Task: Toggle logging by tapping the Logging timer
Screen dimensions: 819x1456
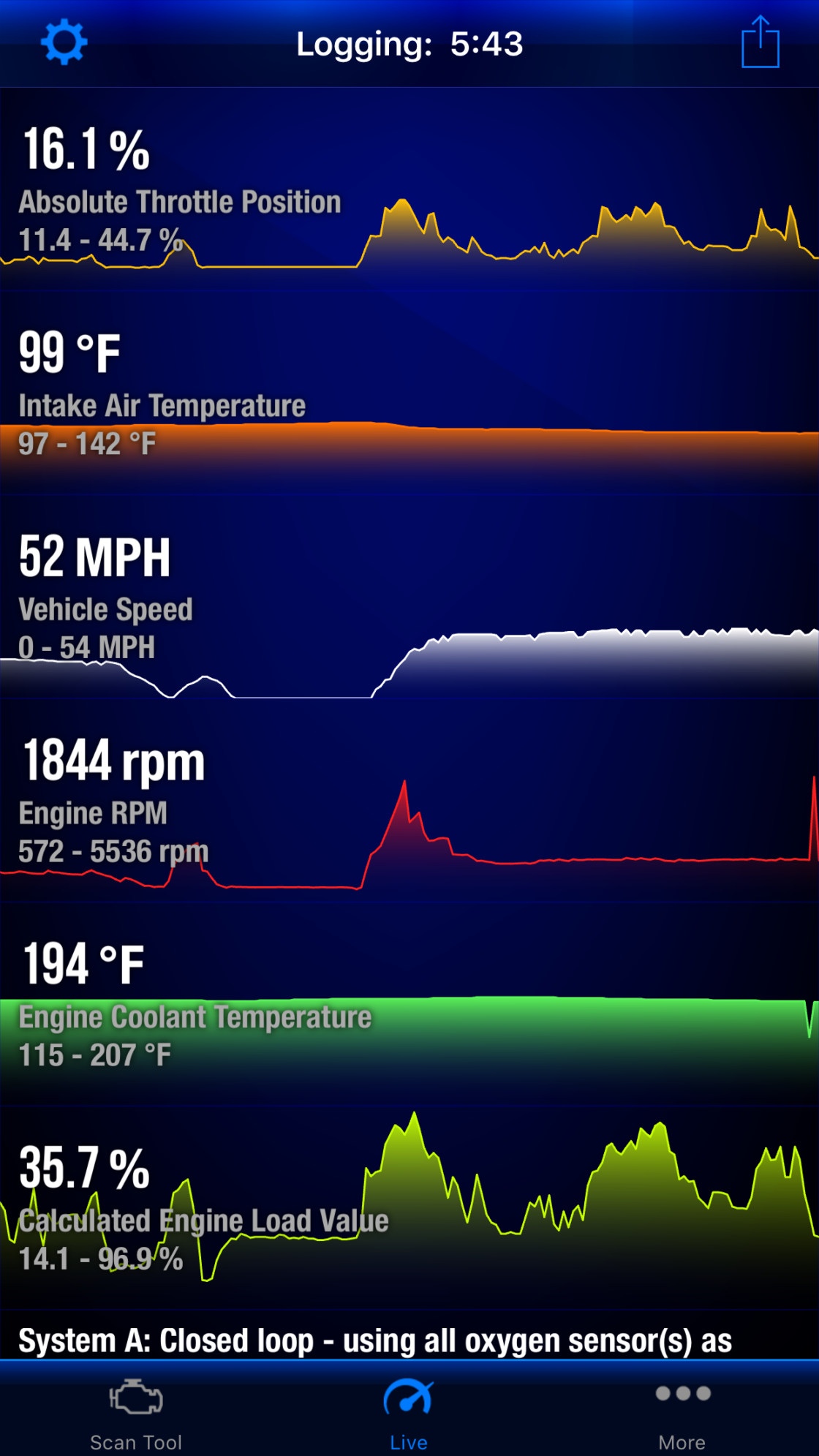Action: pos(409,44)
